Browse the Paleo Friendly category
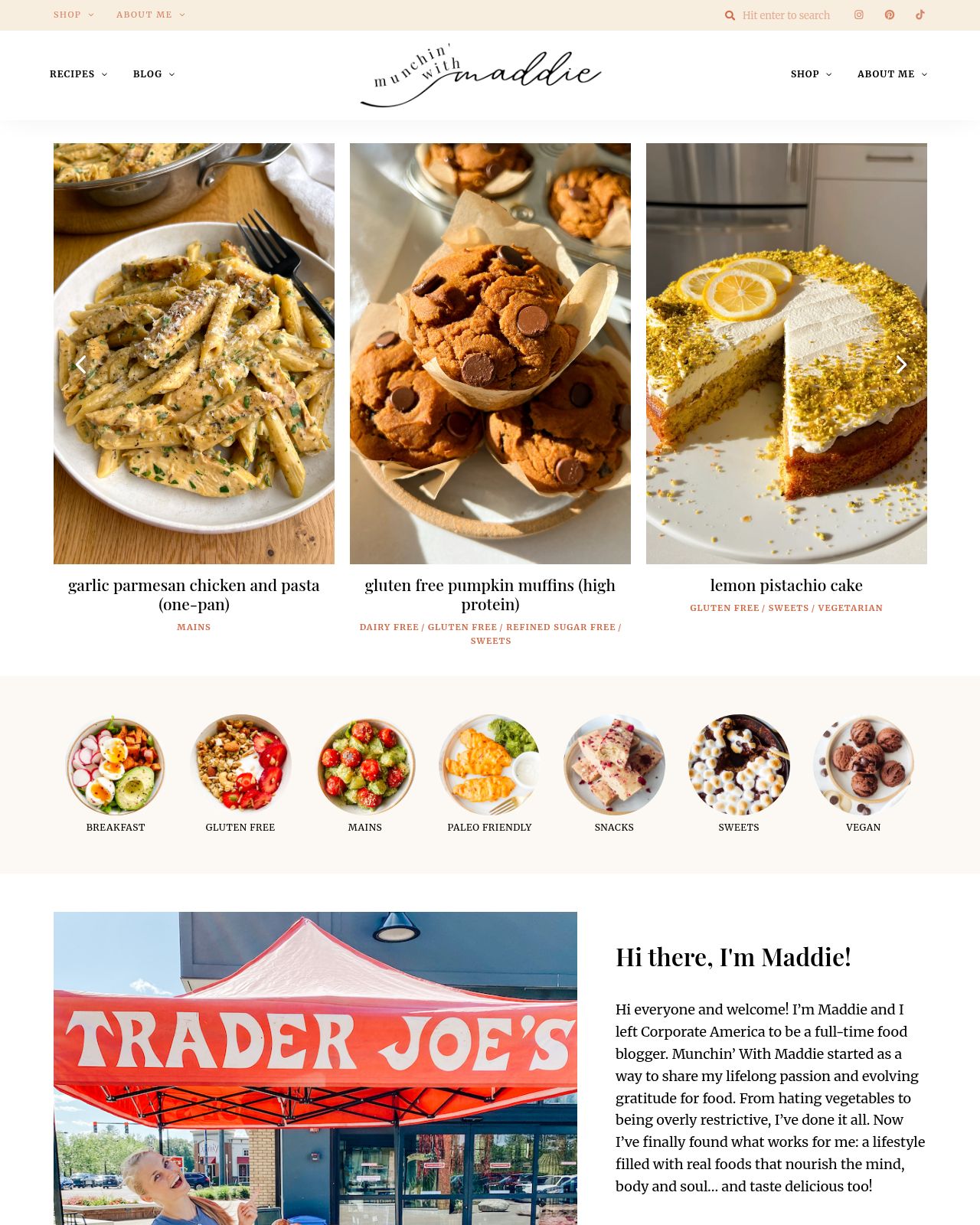 coord(489,765)
